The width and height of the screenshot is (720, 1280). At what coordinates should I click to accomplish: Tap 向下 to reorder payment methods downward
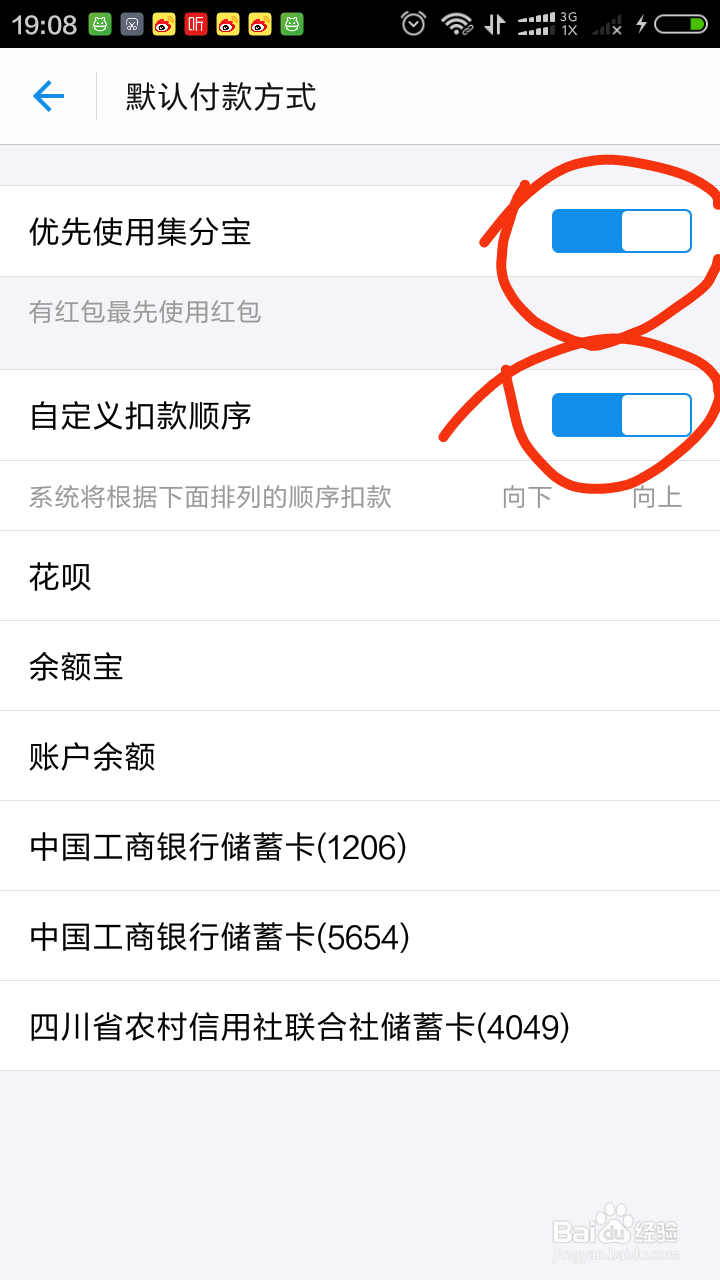click(x=525, y=496)
